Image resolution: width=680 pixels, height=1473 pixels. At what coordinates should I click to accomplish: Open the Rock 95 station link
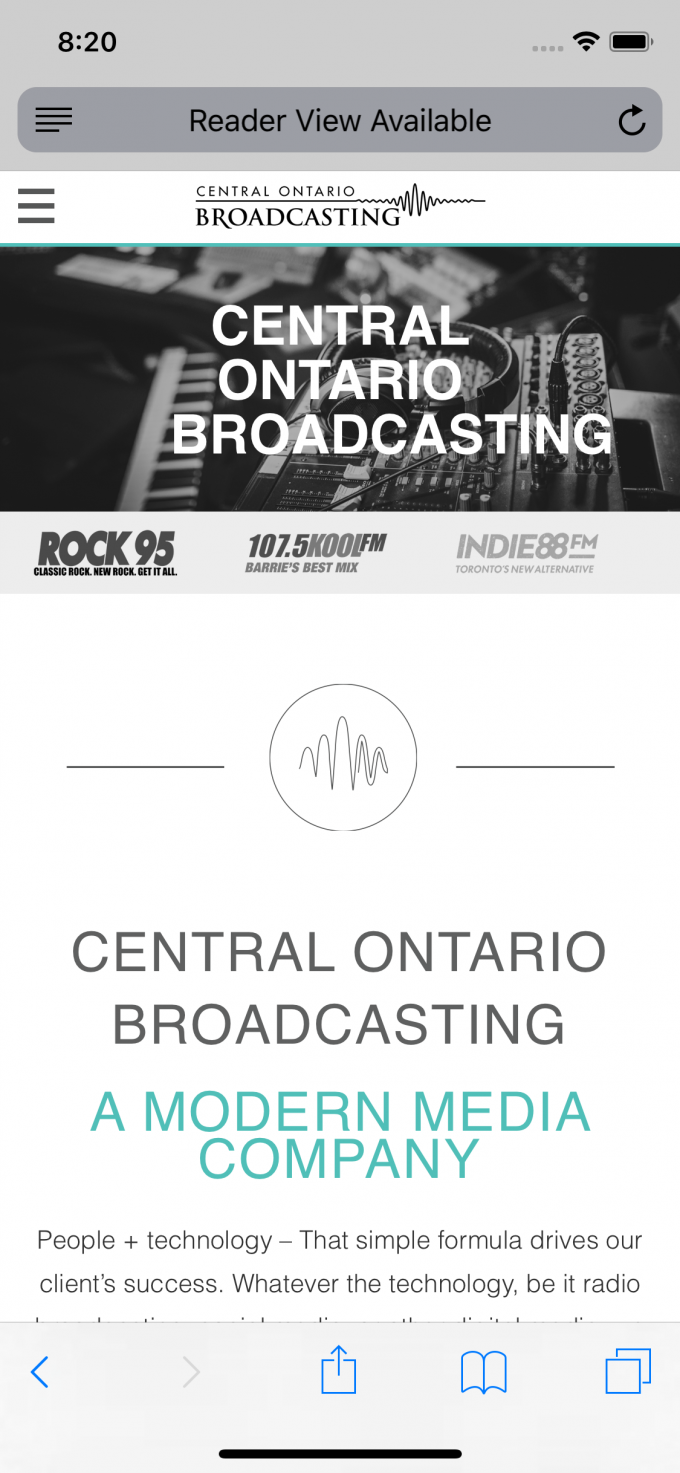pos(105,553)
